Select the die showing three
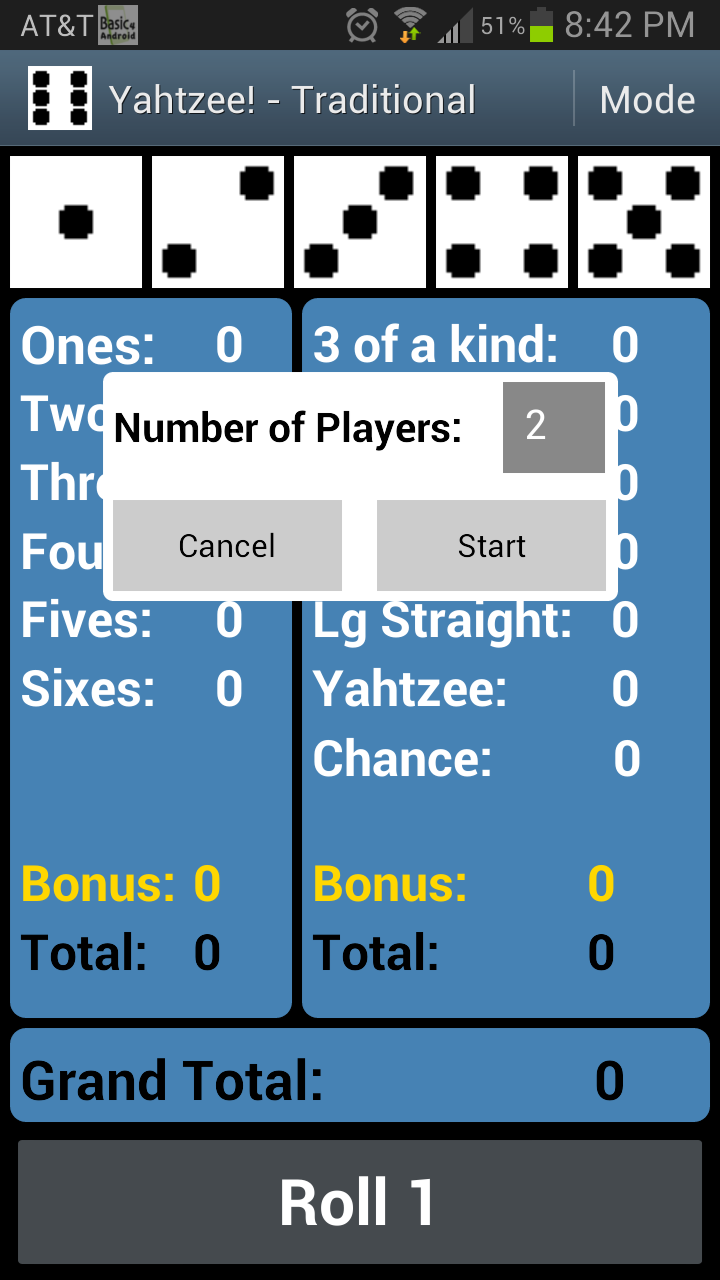The image size is (720, 1280). 360,222
